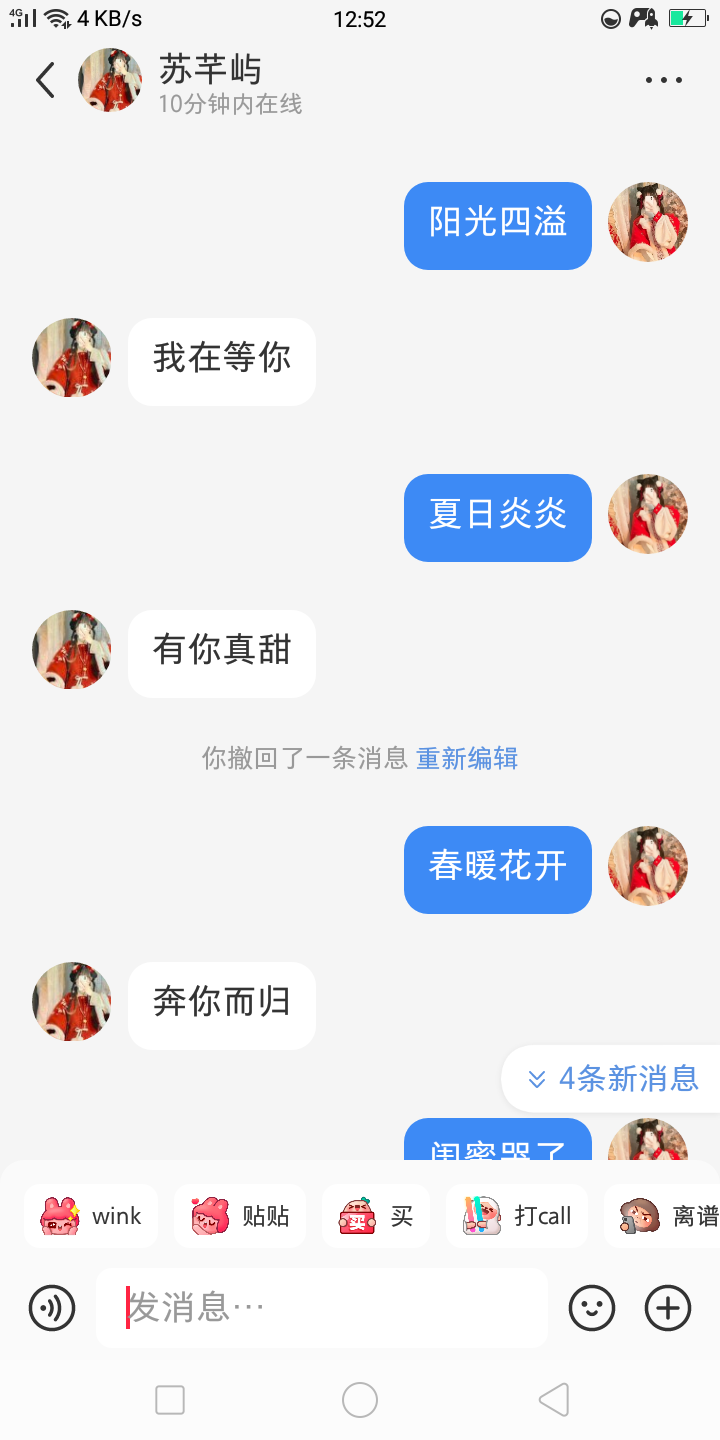720x1440 pixels.
Task: Open the plus attachment menu
Action: coord(668,1307)
